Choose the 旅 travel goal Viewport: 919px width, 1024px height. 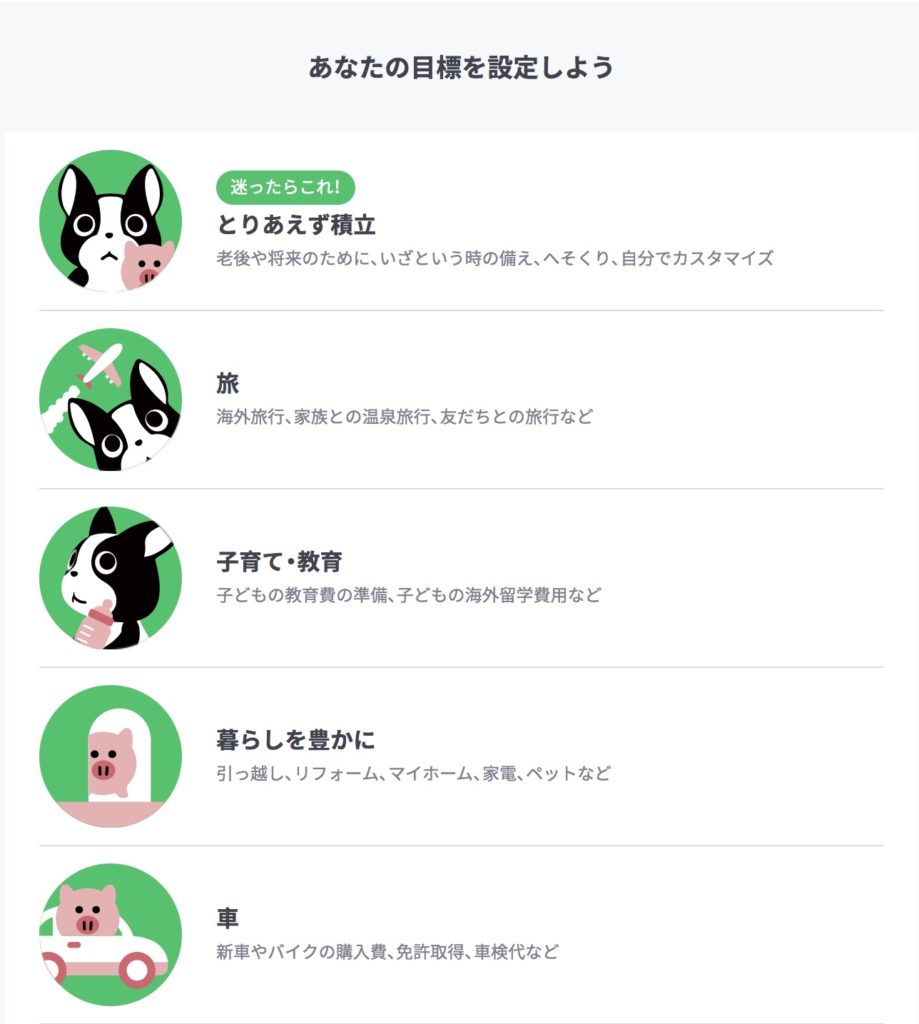click(229, 384)
